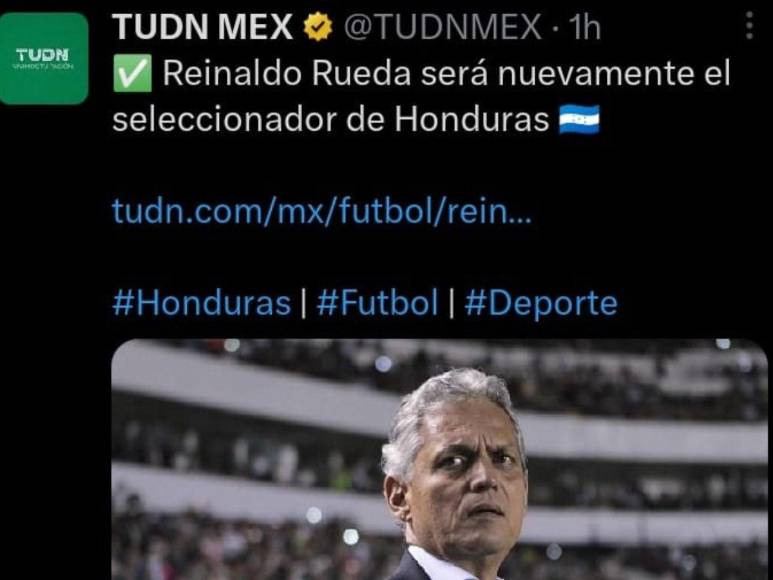773x580 pixels.
Task: Open the TUDN MEX profile avatar
Action: pyautogui.click(x=43, y=58)
